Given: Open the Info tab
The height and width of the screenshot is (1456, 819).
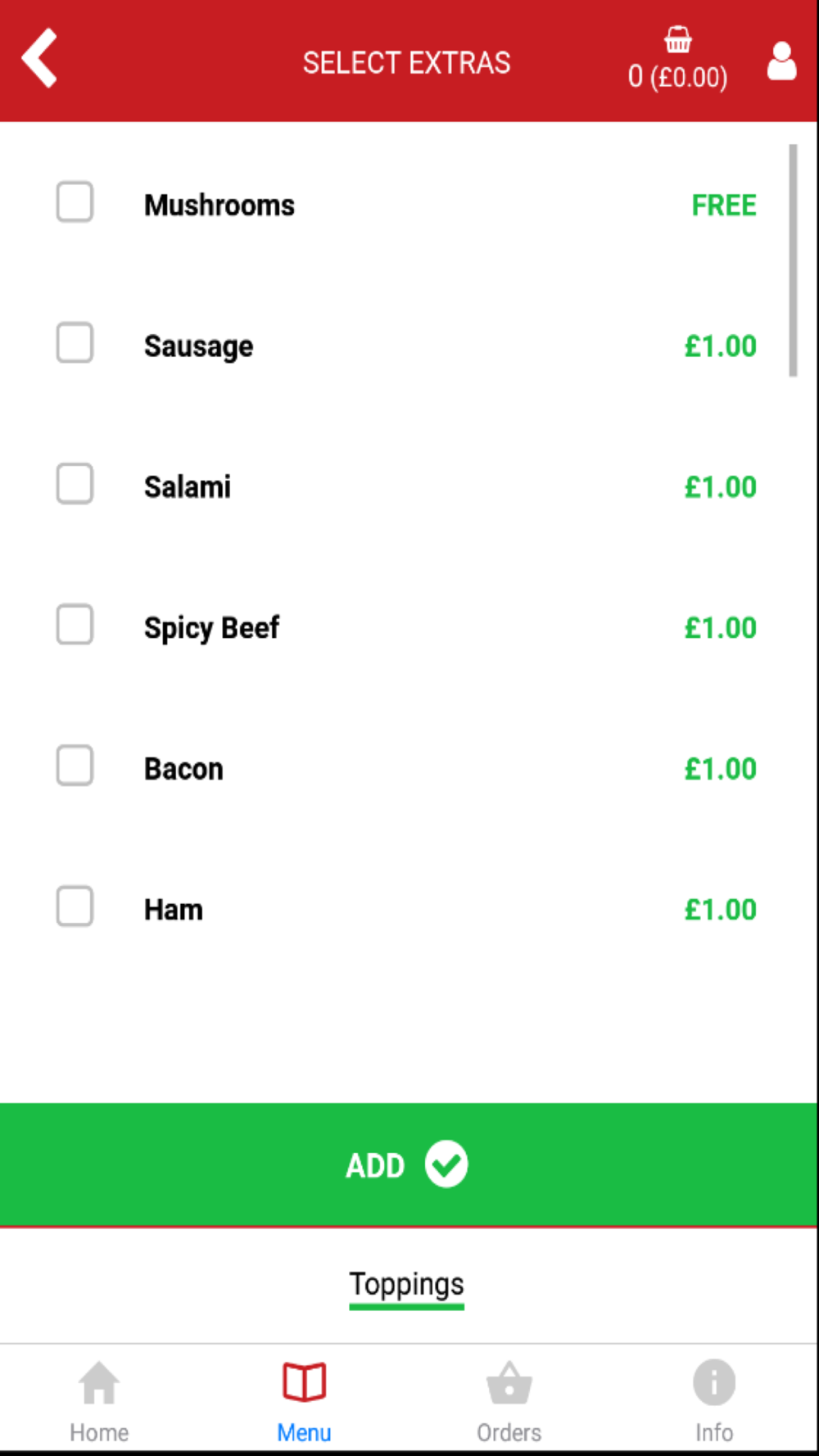Looking at the screenshot, I should [714, 1402].
